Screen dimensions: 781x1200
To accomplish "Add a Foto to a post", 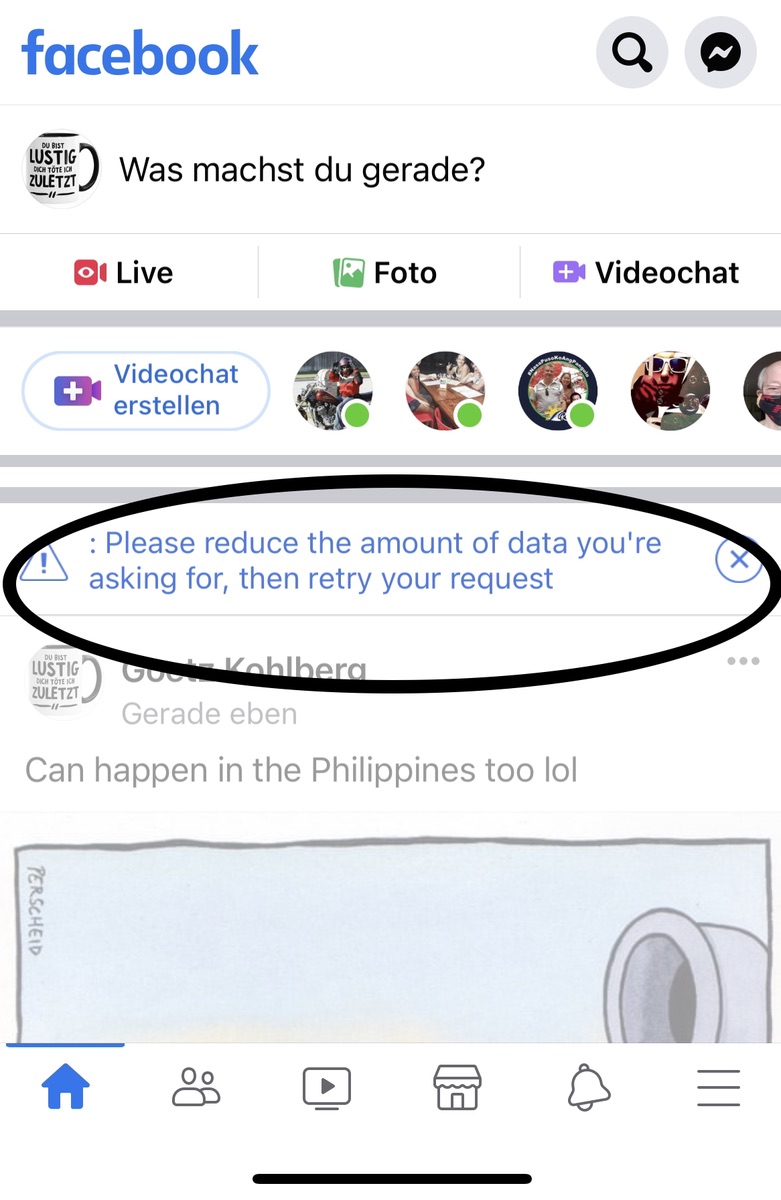I will click(x=386, y=272).
